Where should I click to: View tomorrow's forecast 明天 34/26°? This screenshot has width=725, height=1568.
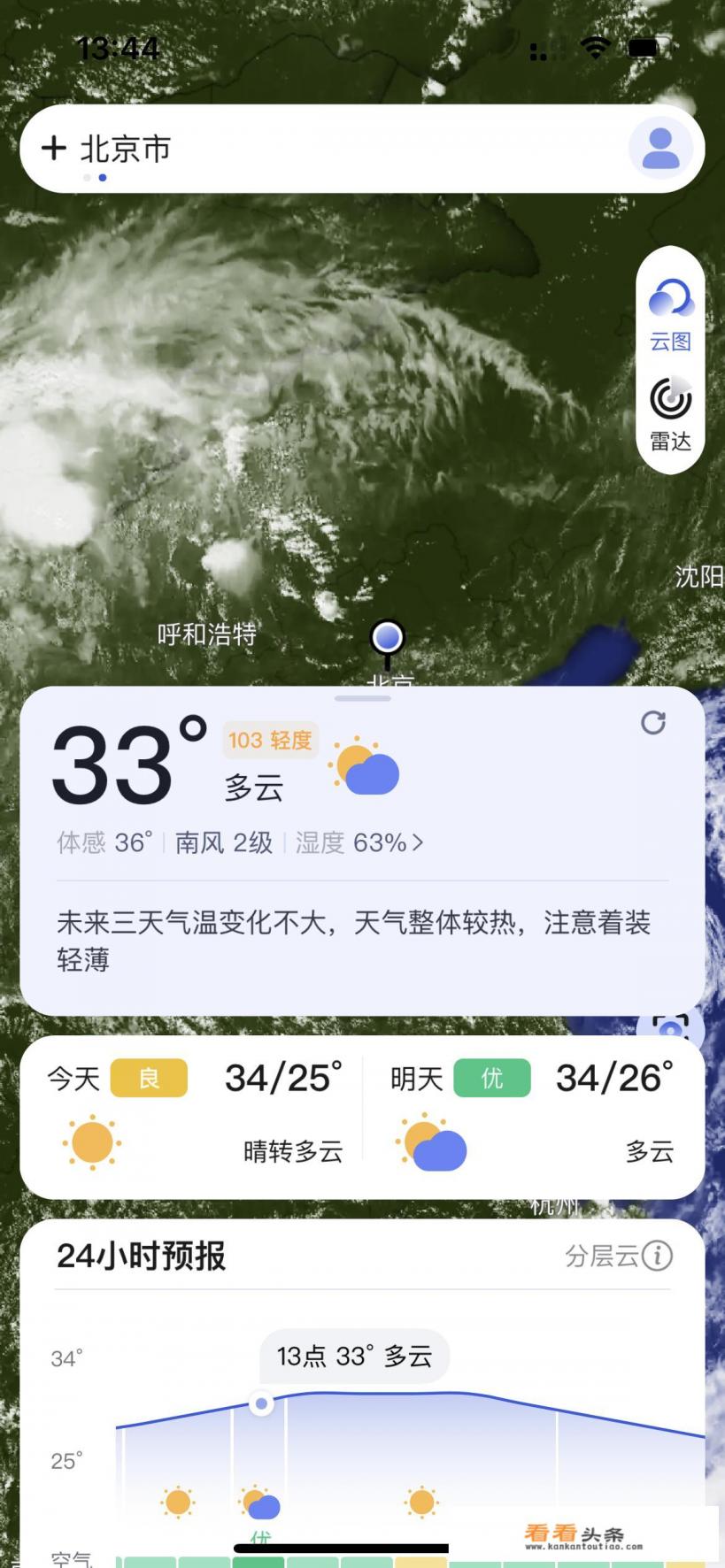[x=533, y=1117]
